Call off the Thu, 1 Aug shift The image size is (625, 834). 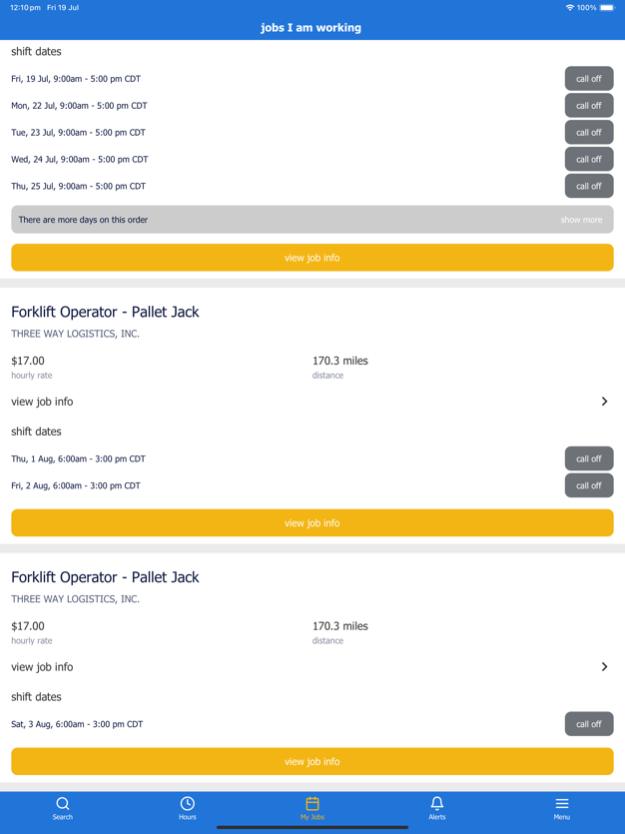point(589,459)
